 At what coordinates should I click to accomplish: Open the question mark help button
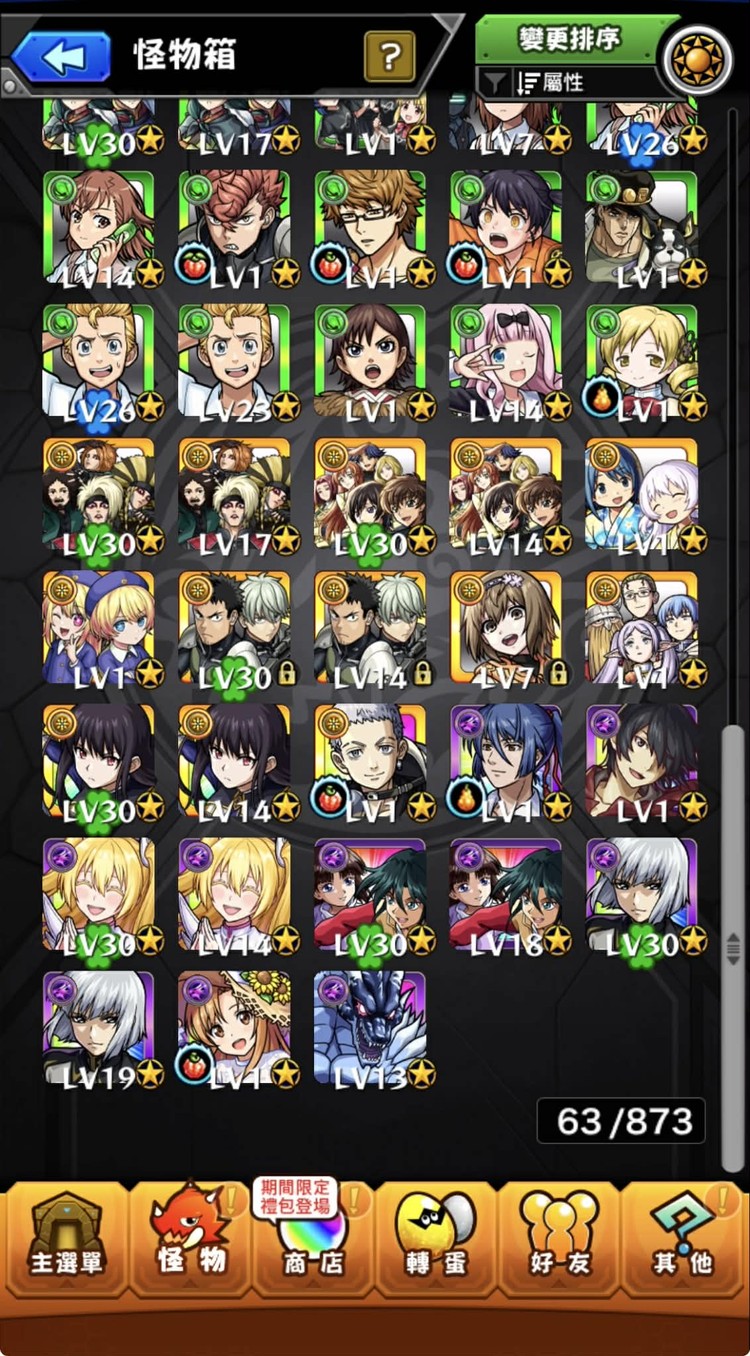(x=390, y=56)
